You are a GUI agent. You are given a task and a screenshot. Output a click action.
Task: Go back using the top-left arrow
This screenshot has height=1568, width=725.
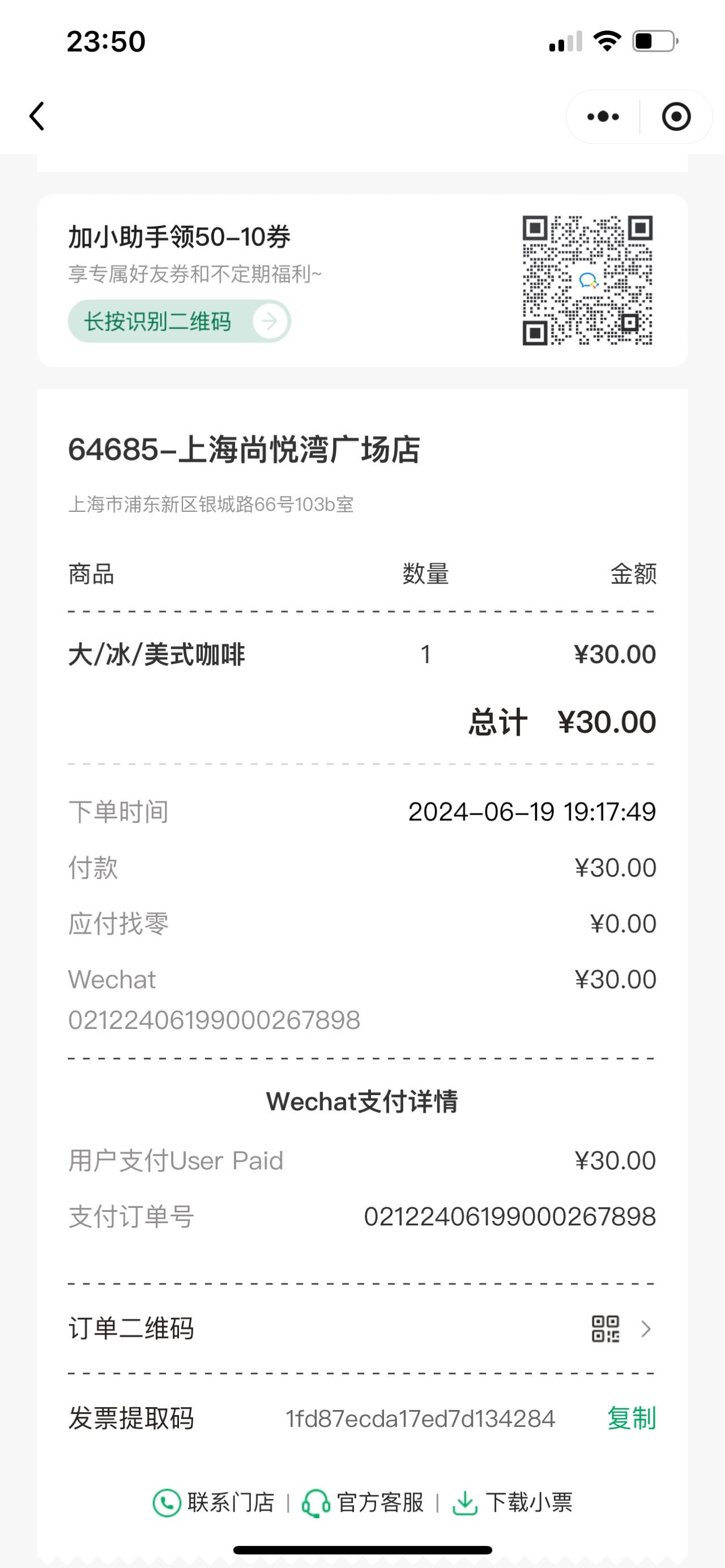click(36, 116)
